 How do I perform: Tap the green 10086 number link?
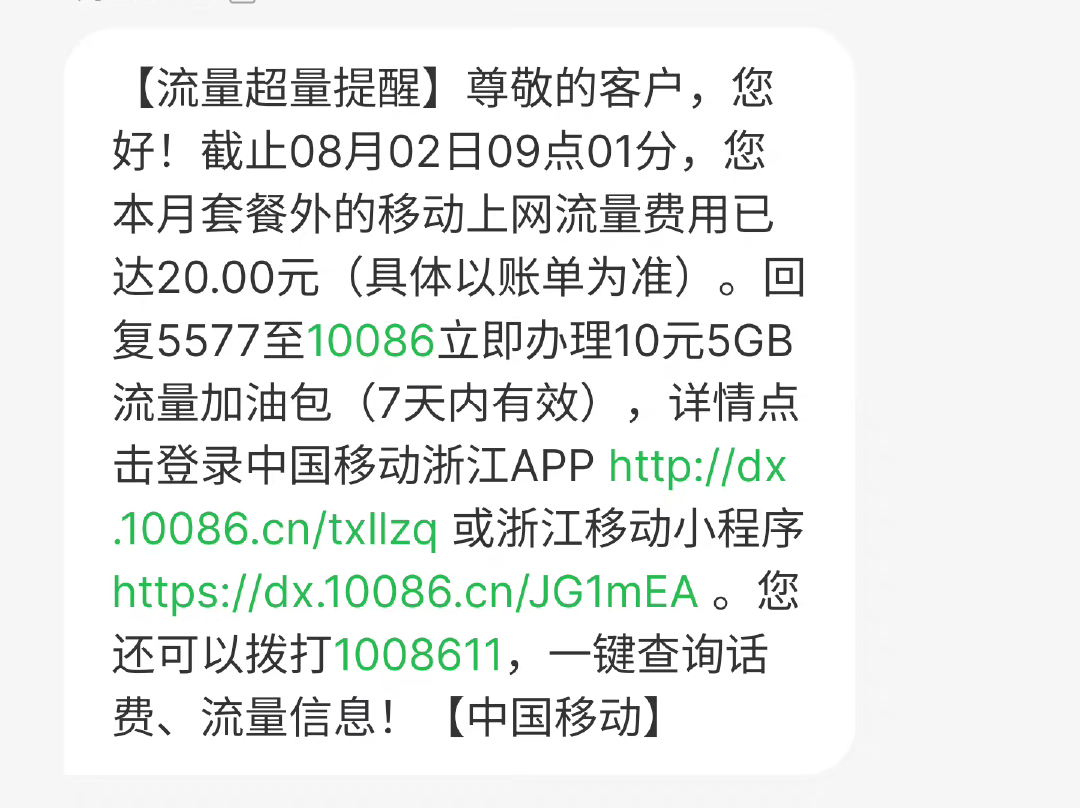[x=370, y=342]
